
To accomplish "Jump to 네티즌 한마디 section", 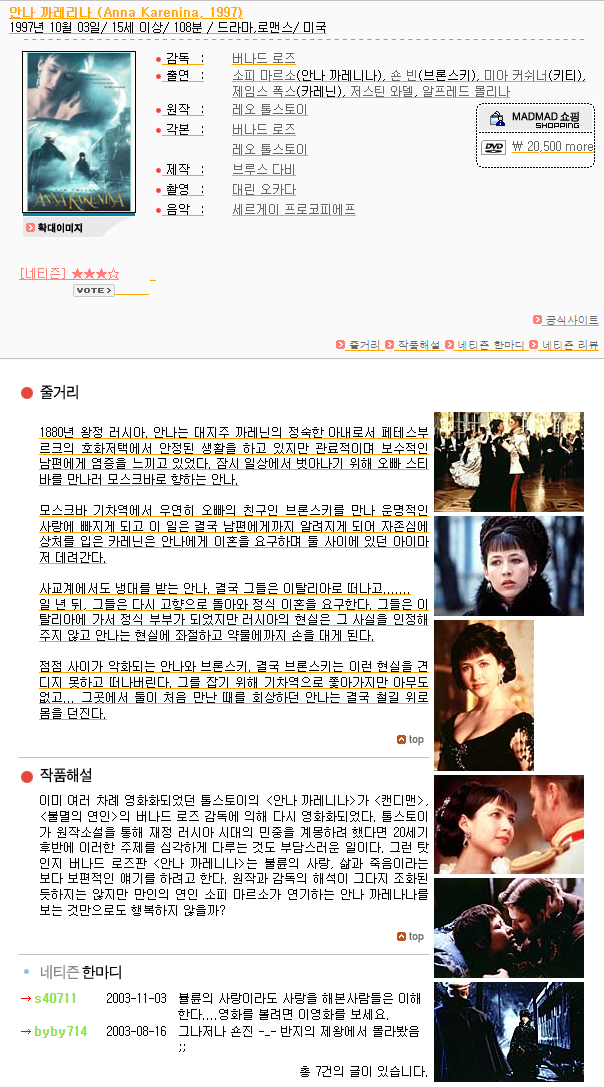I will tap(490, 344).
